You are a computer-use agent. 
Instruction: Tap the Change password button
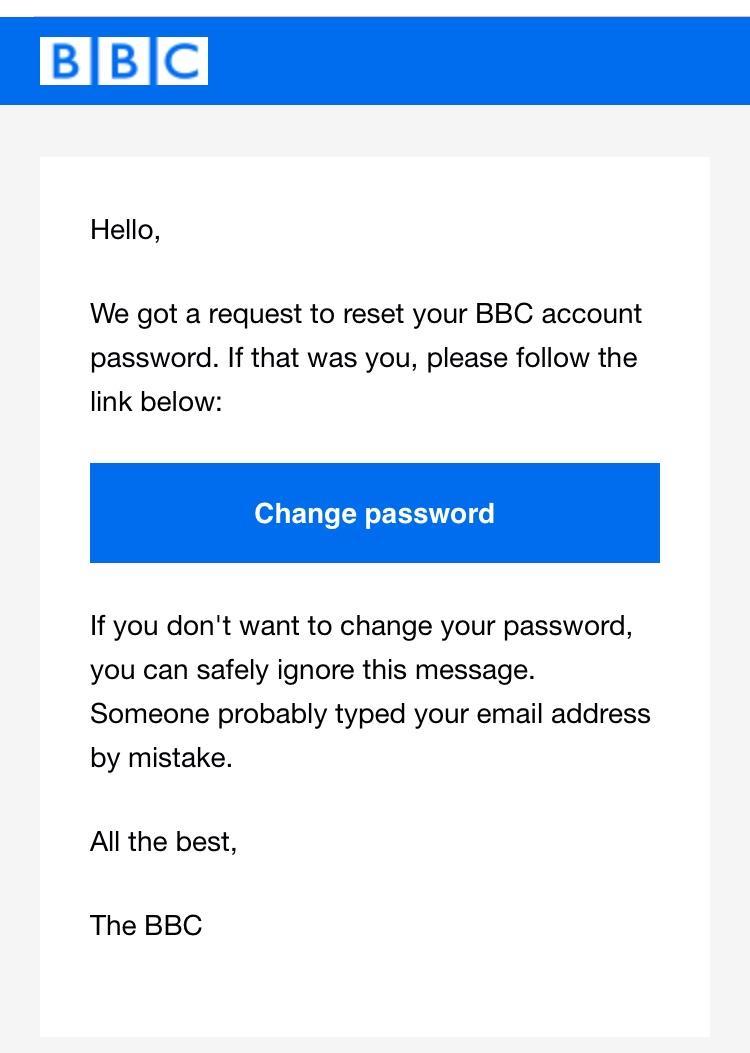374,513
